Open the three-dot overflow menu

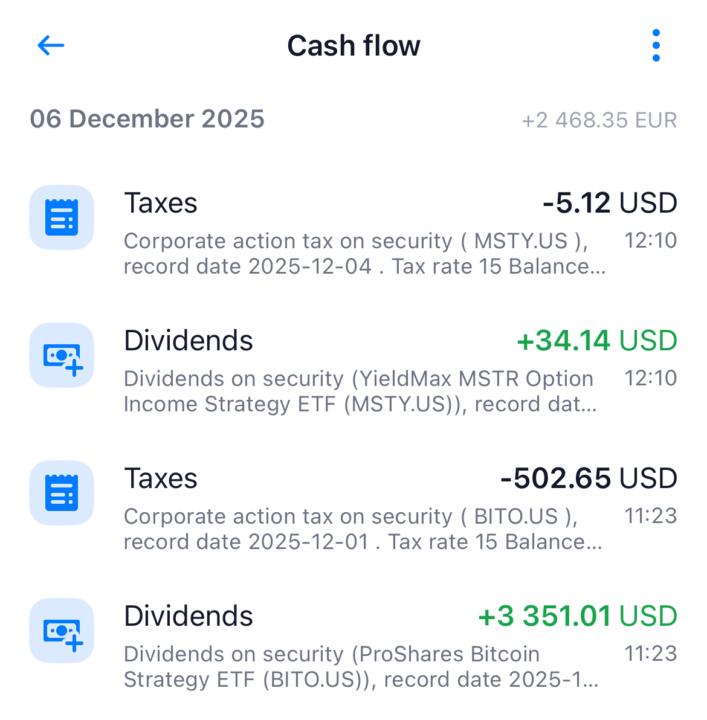pyautogui.click(x=656, y=46)
